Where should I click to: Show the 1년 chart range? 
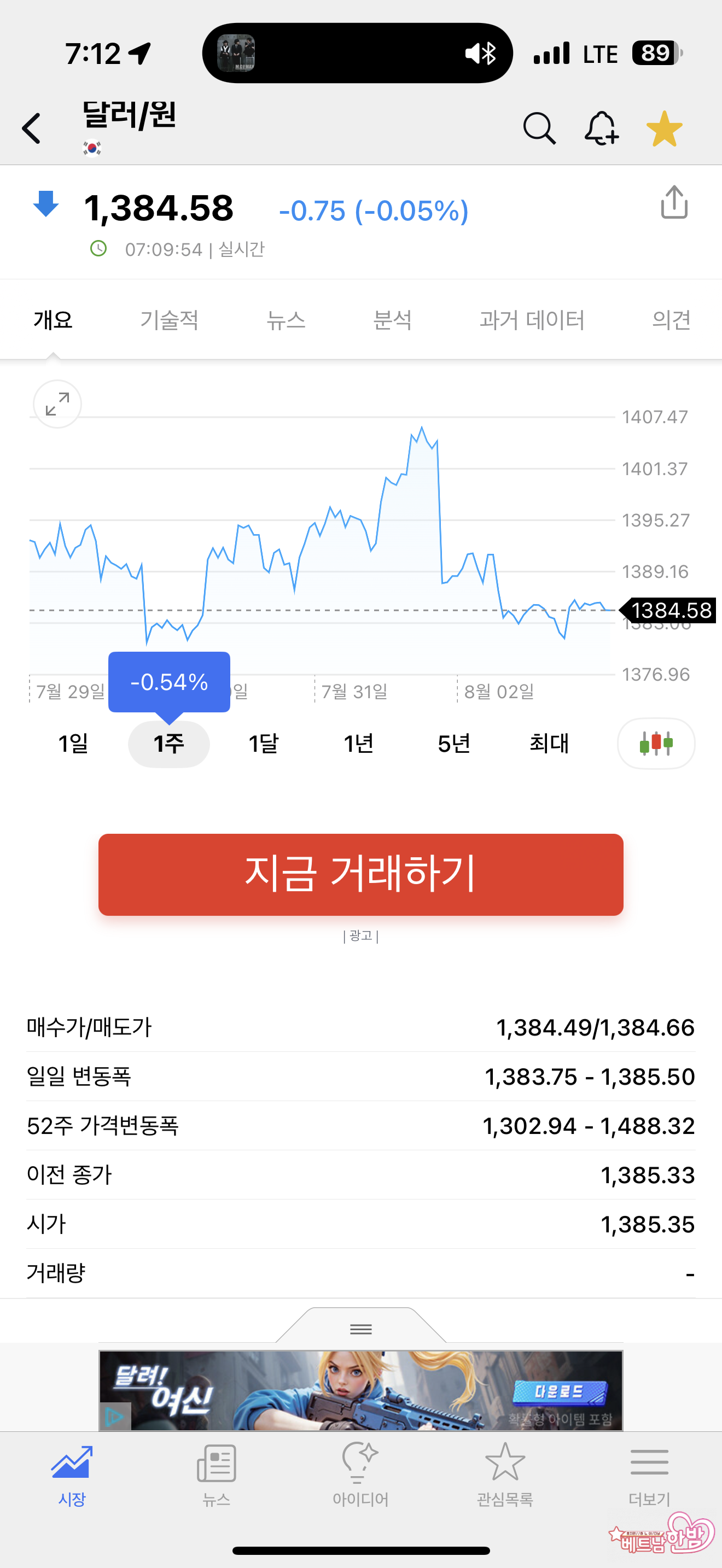pos(359,743)
